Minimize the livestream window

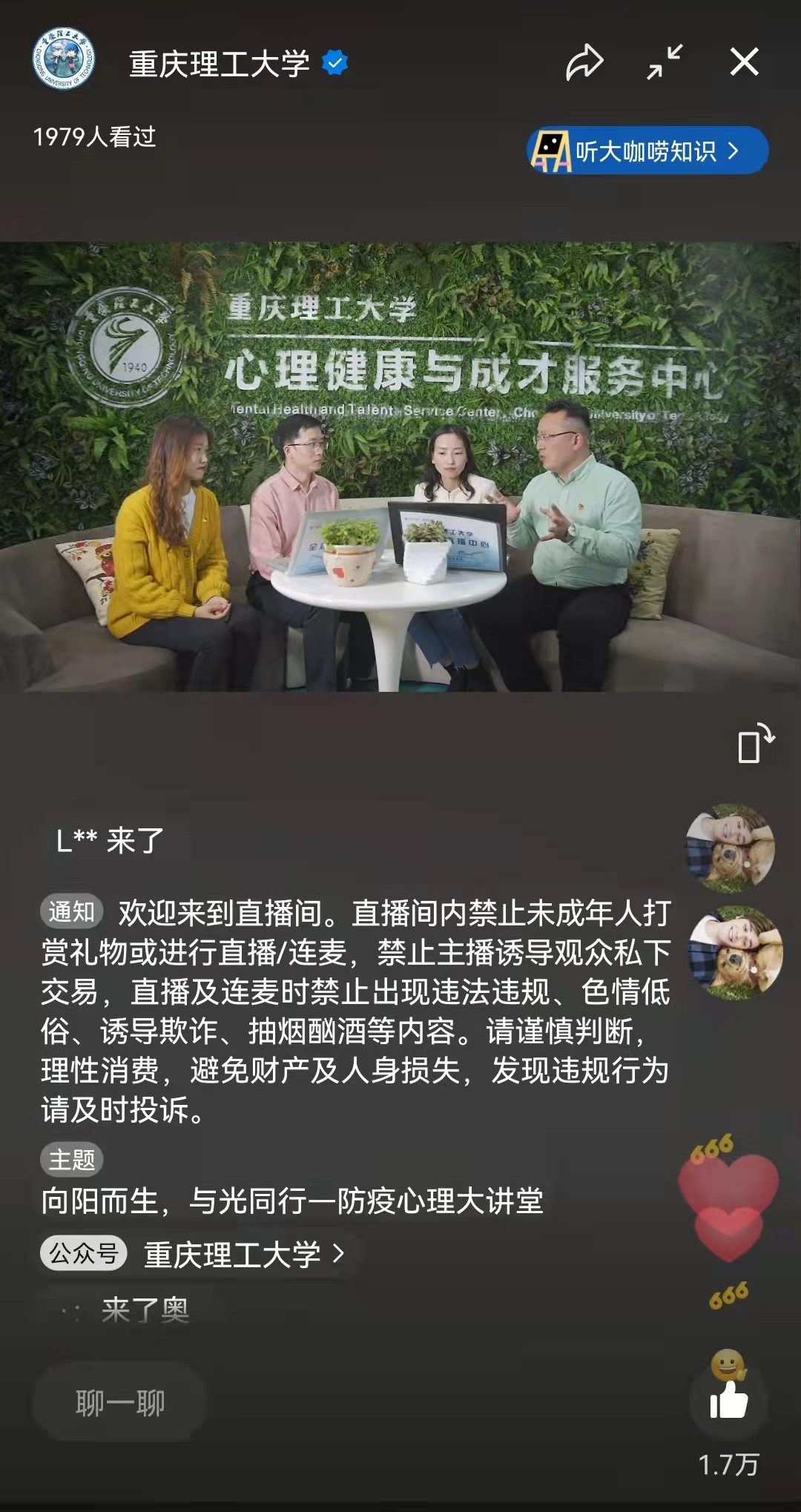pyautogui.click(x=665, y=62)
